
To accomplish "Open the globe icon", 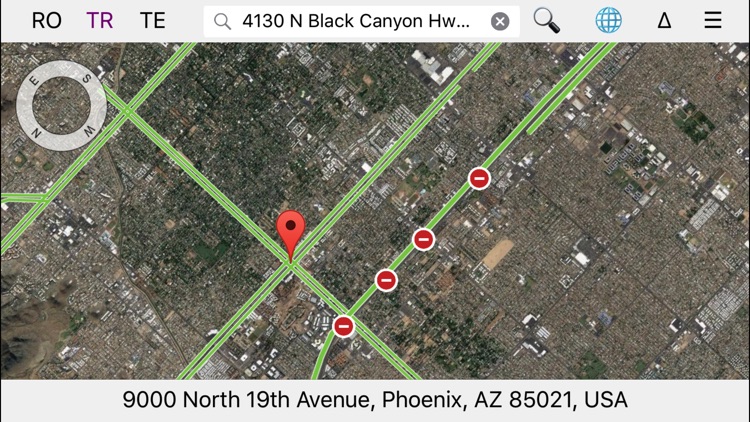I will point(608,20).
